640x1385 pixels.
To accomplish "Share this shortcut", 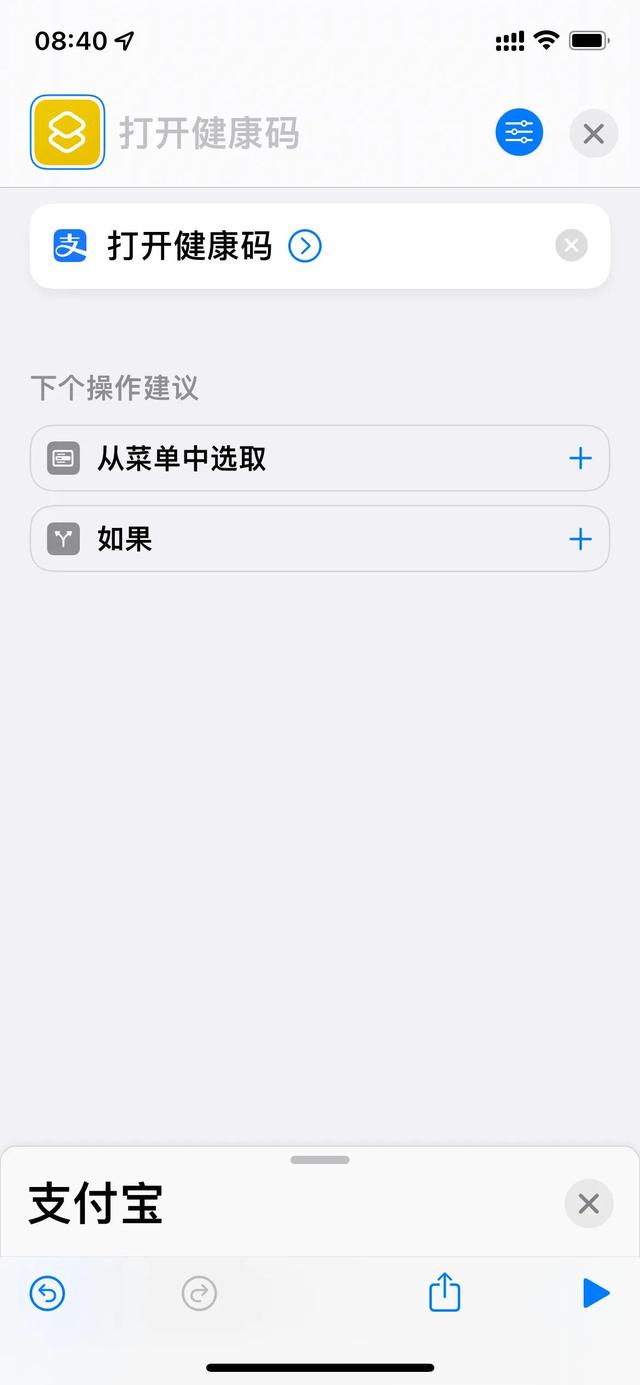I will 444,1293.
